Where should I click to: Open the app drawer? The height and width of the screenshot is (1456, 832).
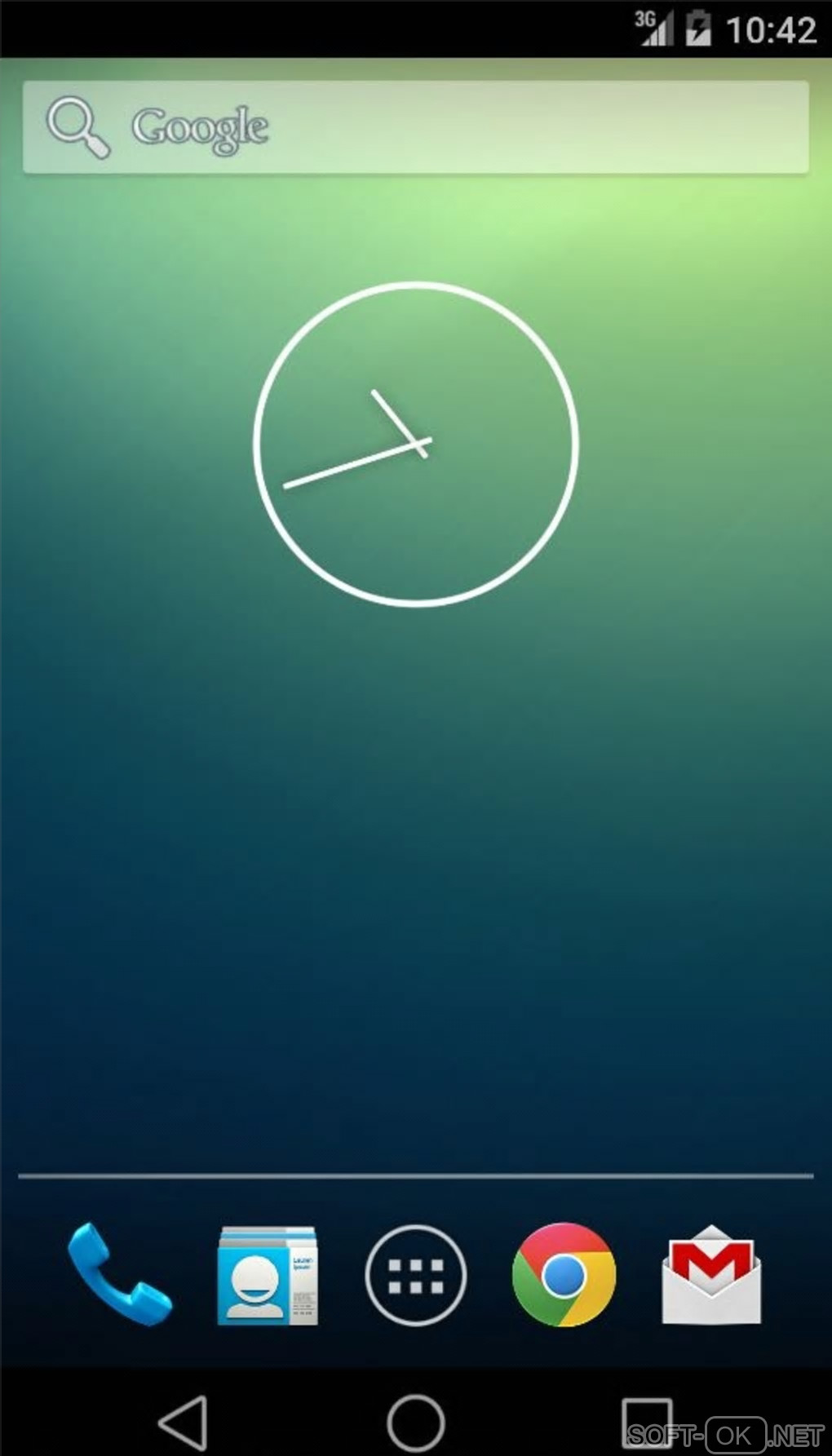point(416,1274)
